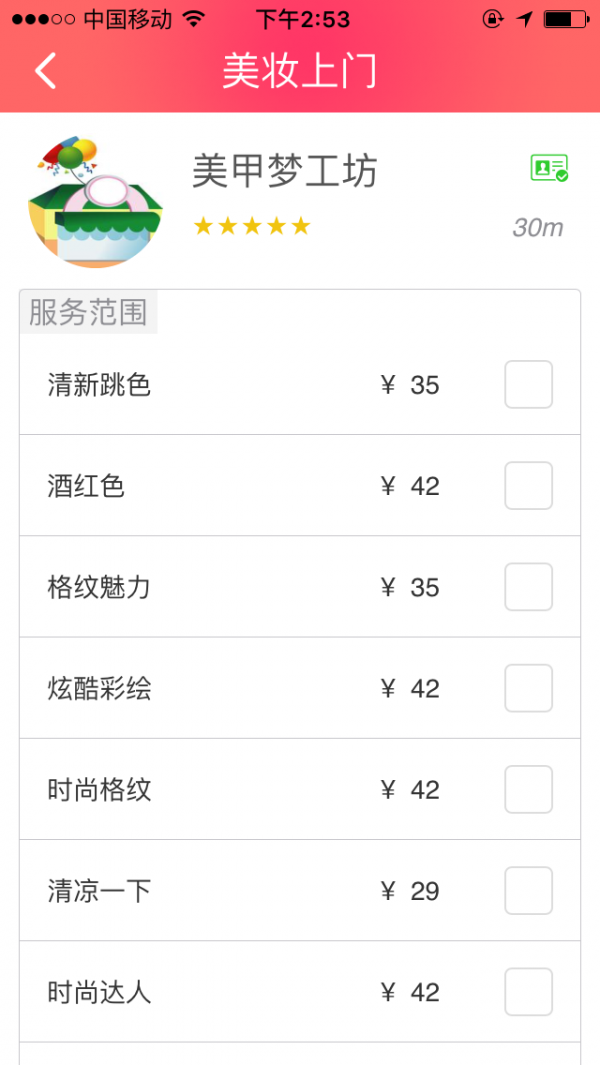
Task: Go back from 美妆上门 page
Action: (45, 71)
